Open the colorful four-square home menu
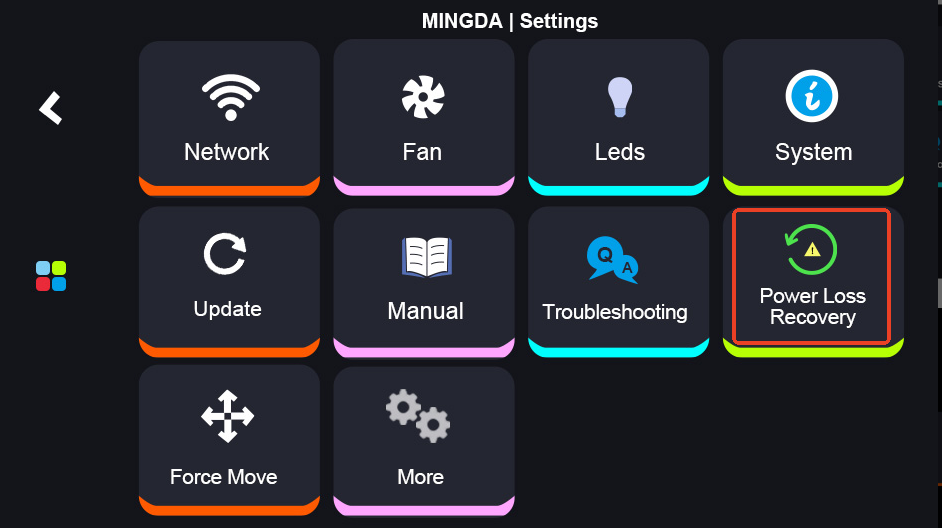Screen dimensions: 942x528 point(51,276)
